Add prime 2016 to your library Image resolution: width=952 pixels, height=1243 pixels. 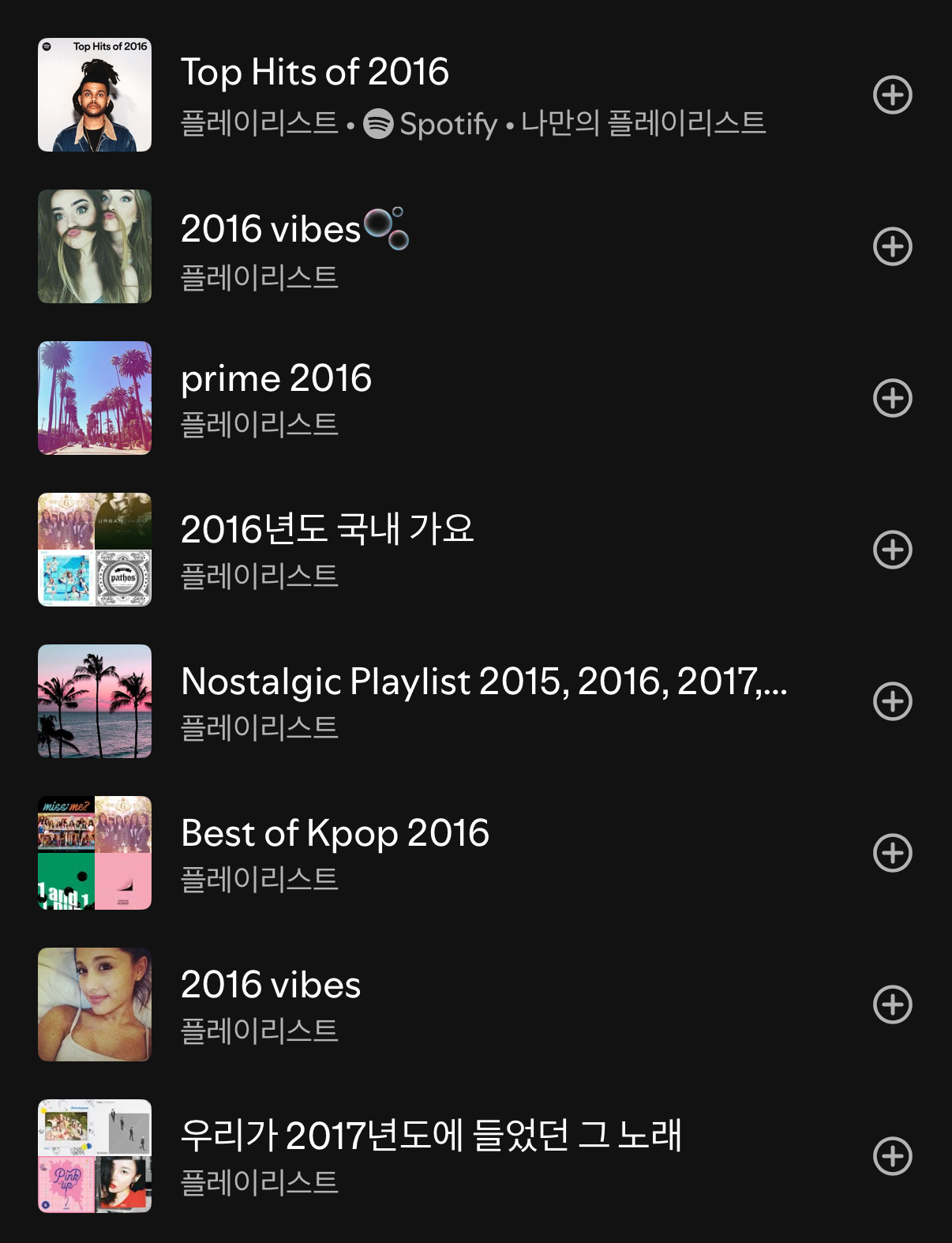point(892,399)
